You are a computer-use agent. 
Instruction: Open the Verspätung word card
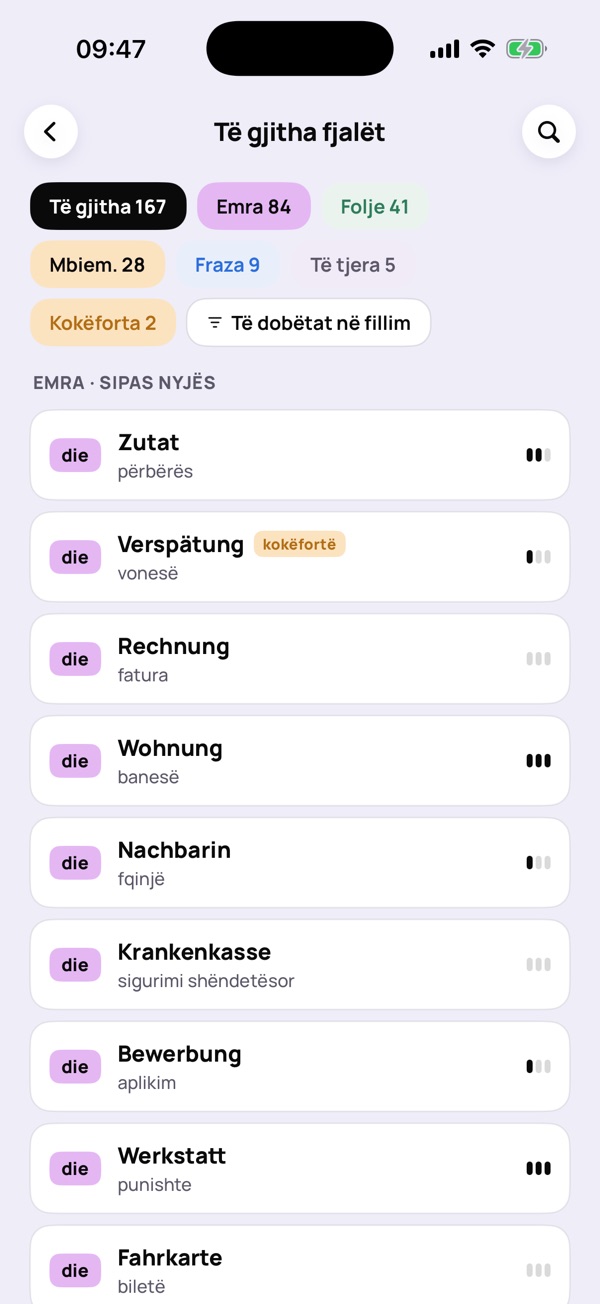point(300,557)
